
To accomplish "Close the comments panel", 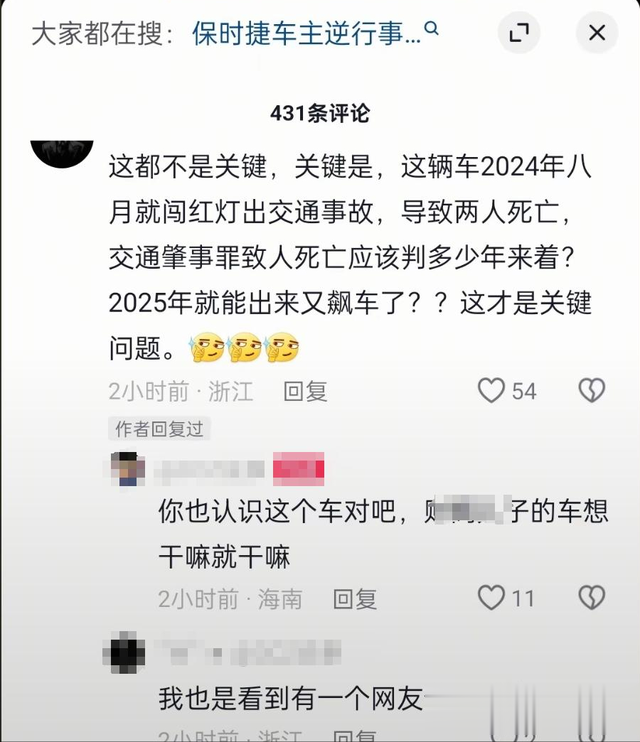I will (597, 33).
